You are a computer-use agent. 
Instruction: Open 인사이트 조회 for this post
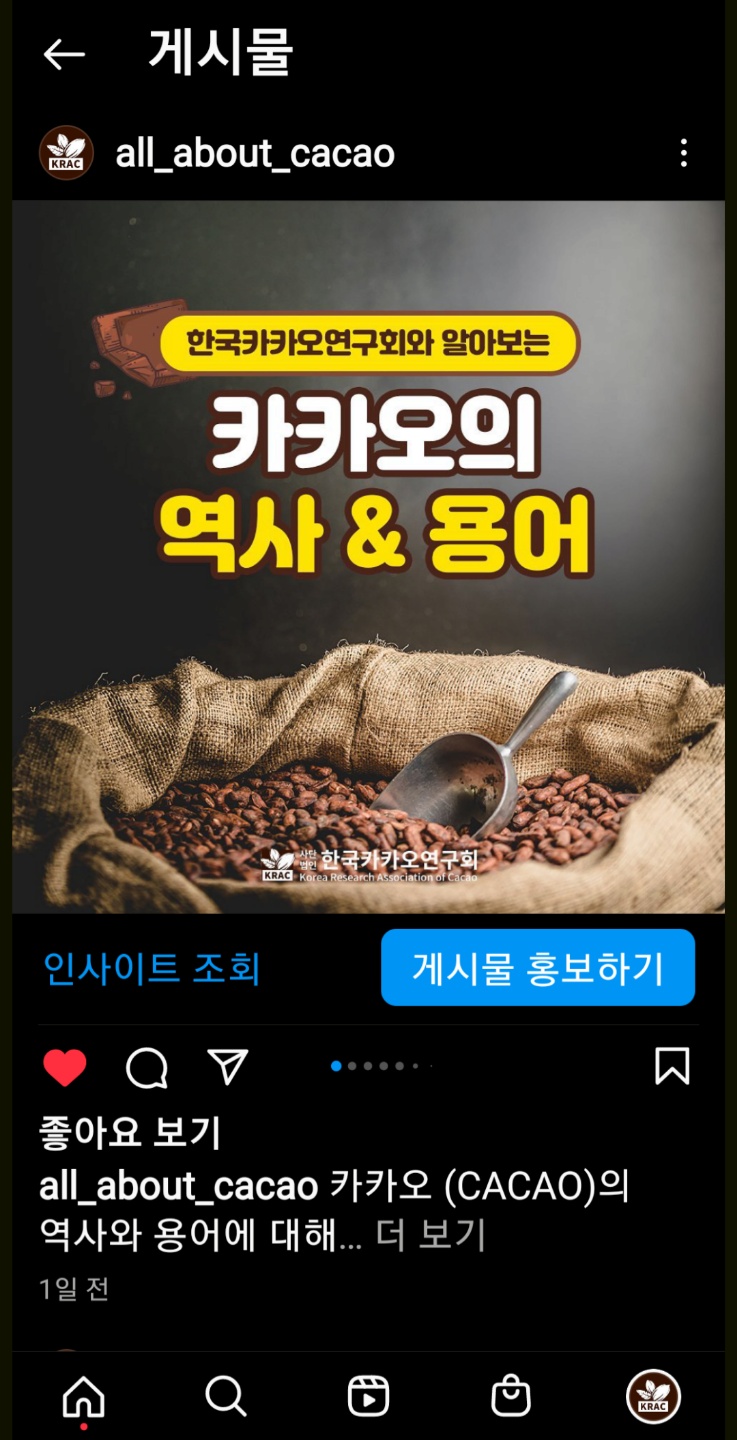152,968
